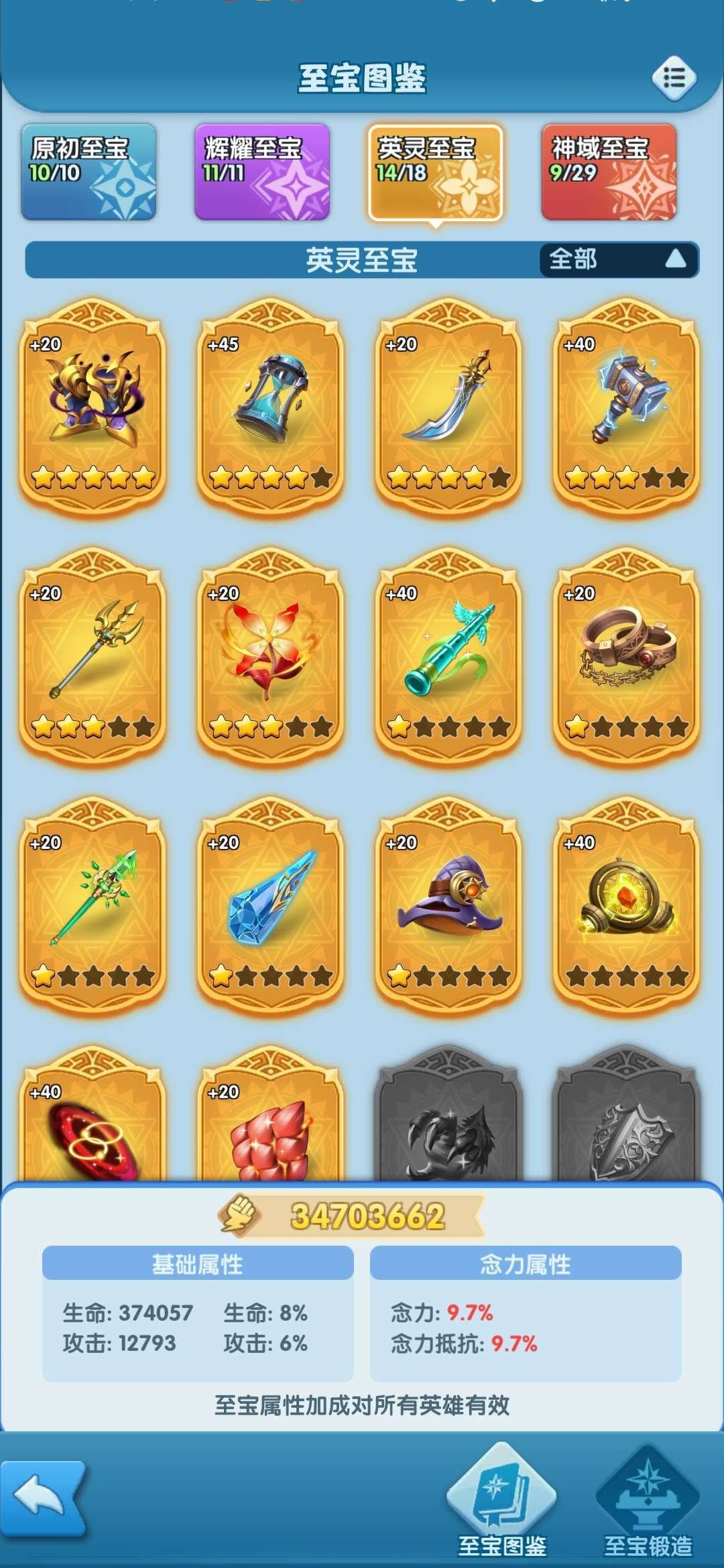Screen dimensions: 724x1568
Task: Switch to the 辉耀至宝 category
Action: (262, 172)
